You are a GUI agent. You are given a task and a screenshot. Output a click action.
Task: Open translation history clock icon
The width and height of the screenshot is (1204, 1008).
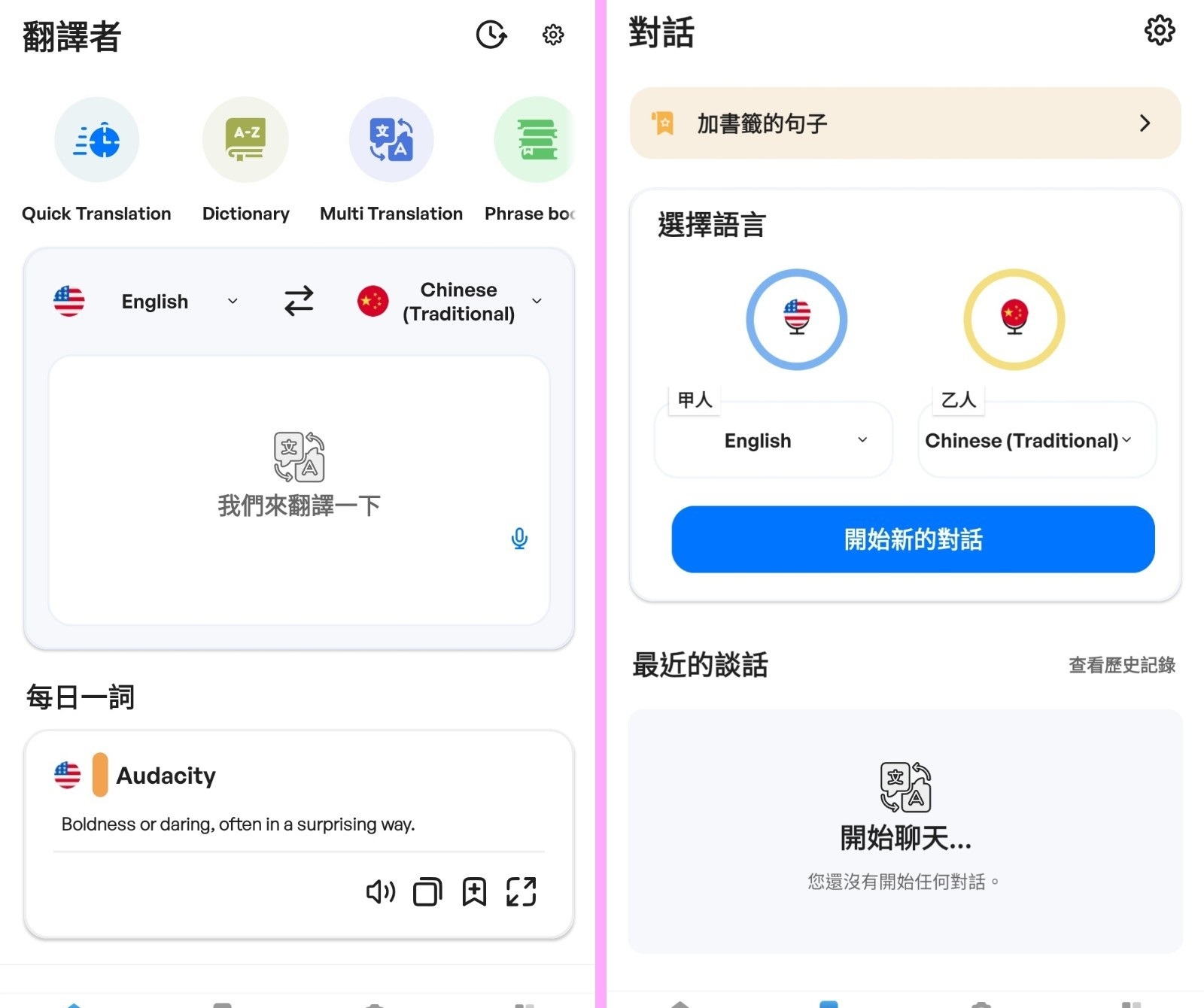click(x=491, y=35)
